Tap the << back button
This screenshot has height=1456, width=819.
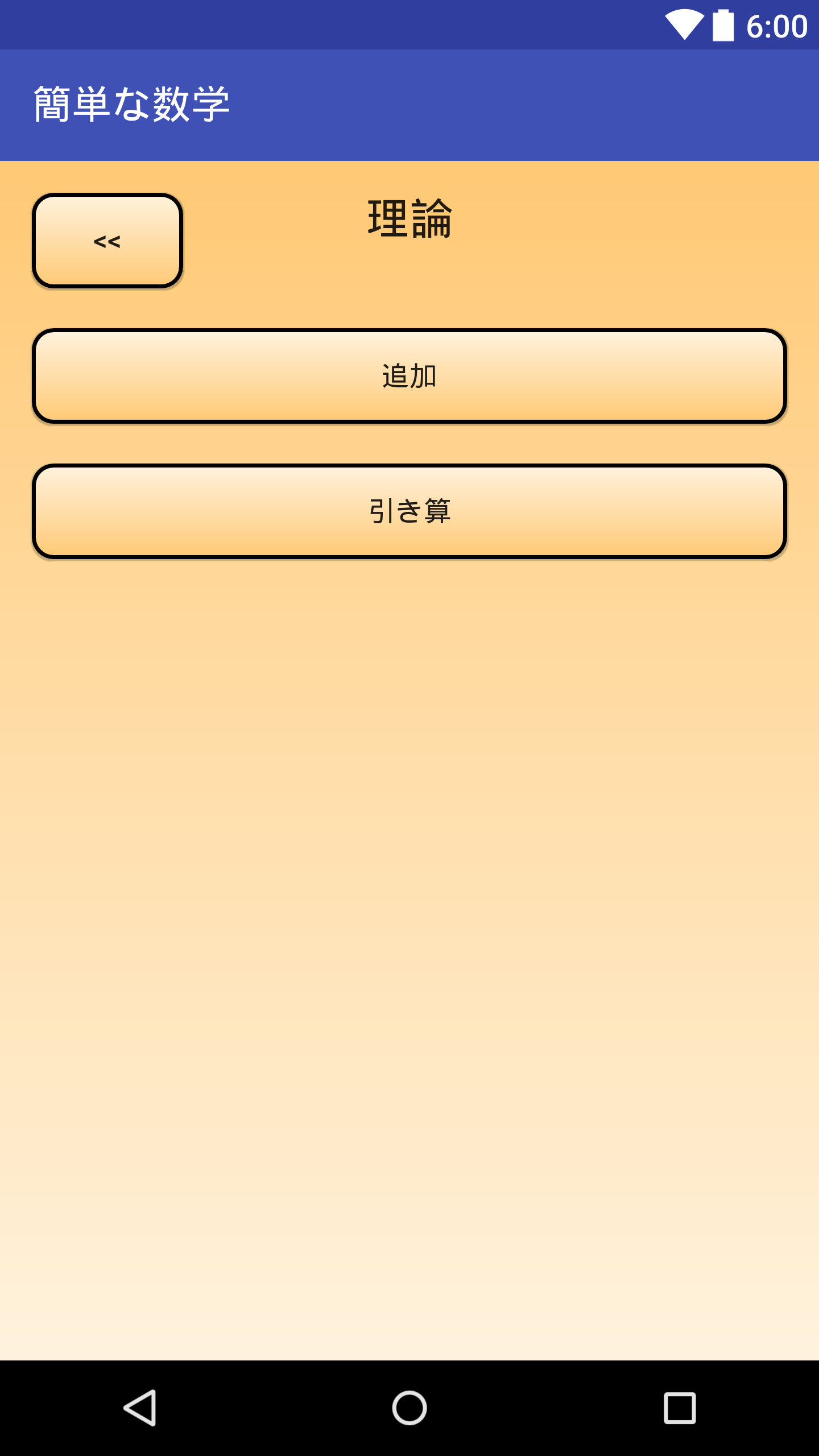107,241
